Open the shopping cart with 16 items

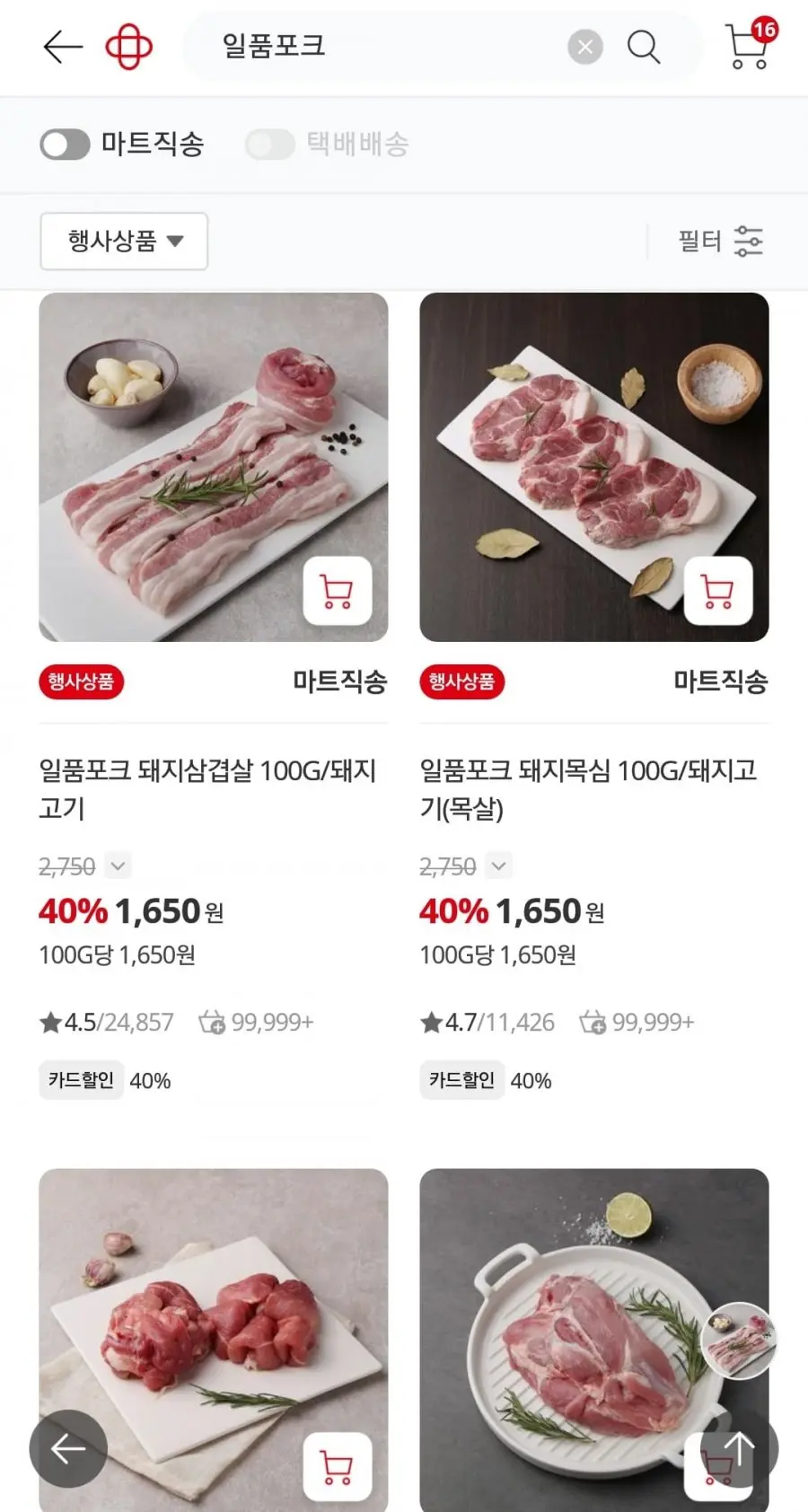click(x=750, y=45)
